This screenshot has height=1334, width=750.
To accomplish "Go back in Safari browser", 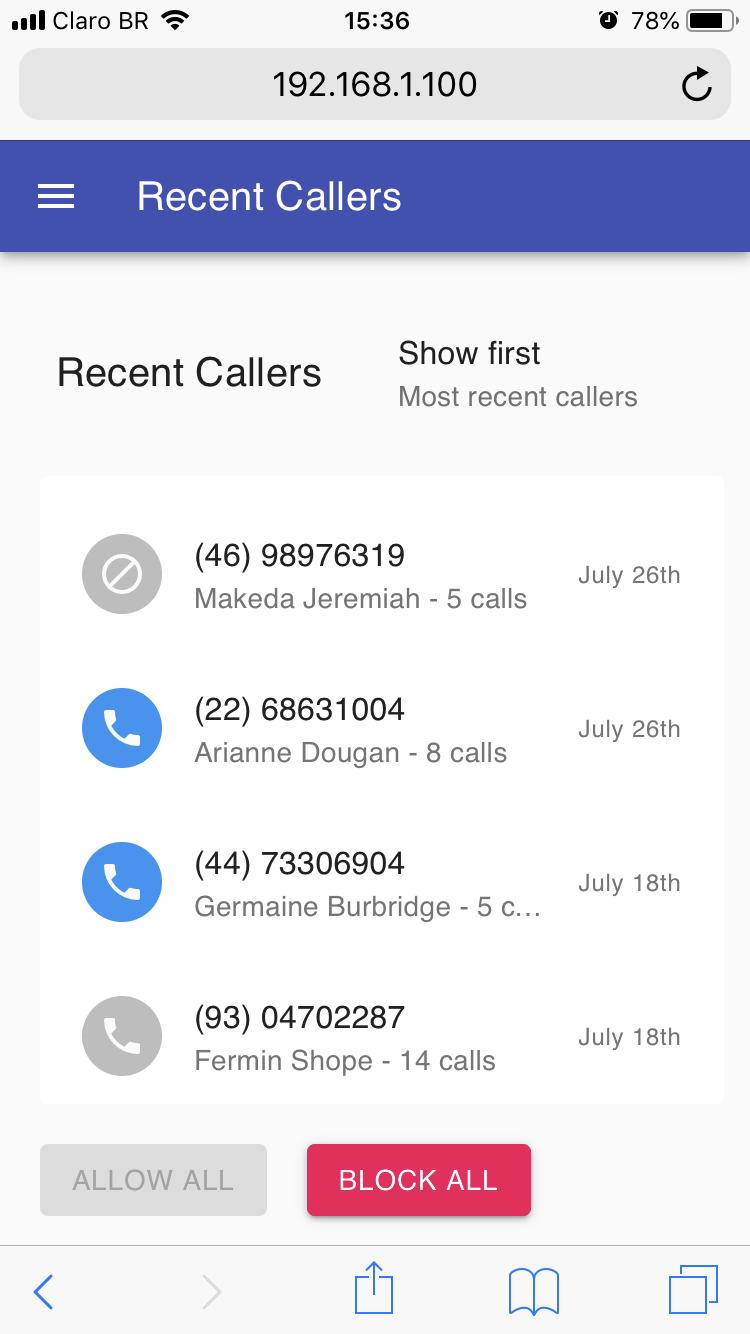I will [43, 1291].
